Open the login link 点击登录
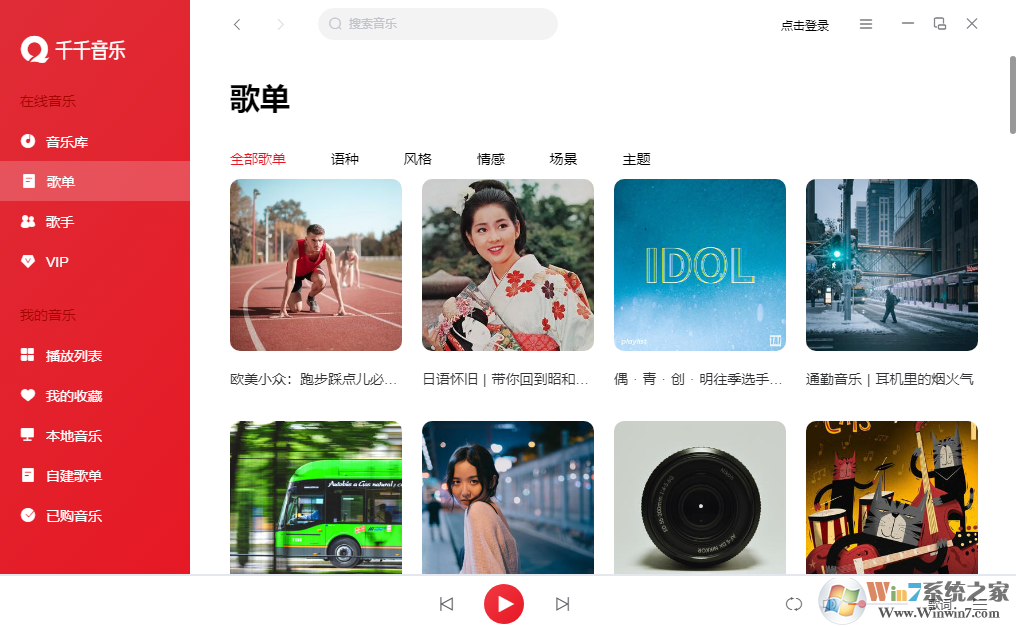Image resolution: width=1016 pixels, height=627 pixels. [x=805, y=25]
